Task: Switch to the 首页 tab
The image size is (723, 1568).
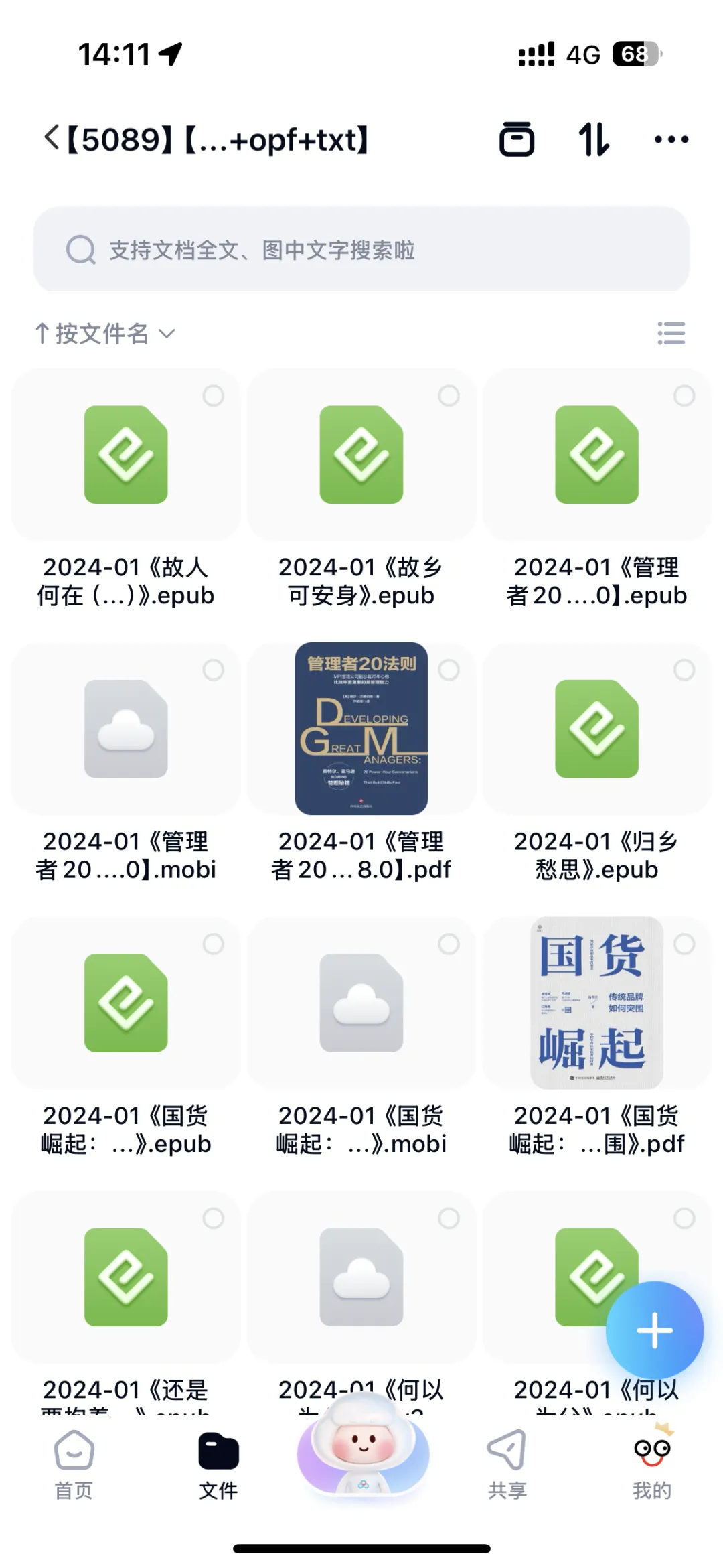Action: coord(74,1466)
